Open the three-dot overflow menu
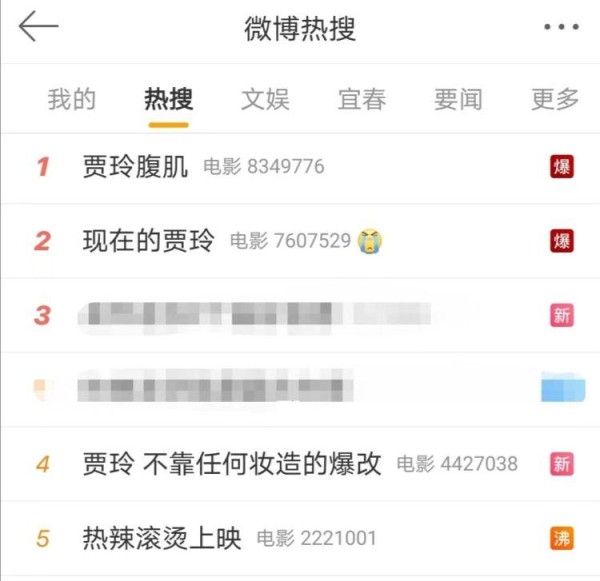Image resolution: width=600 pixels, height=581 pixels. pos(561,28)
